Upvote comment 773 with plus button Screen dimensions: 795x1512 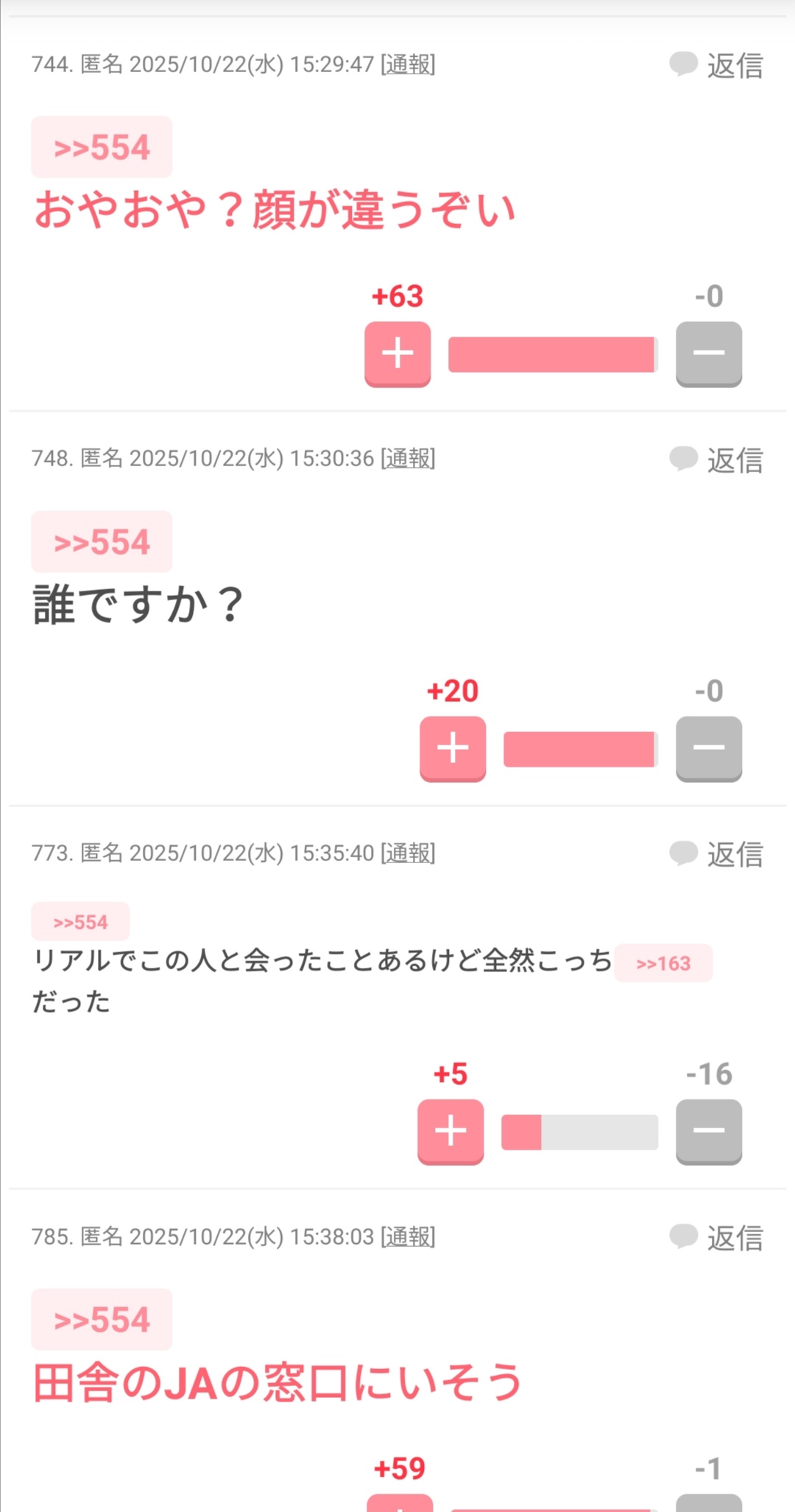[x=451, y=1131]
